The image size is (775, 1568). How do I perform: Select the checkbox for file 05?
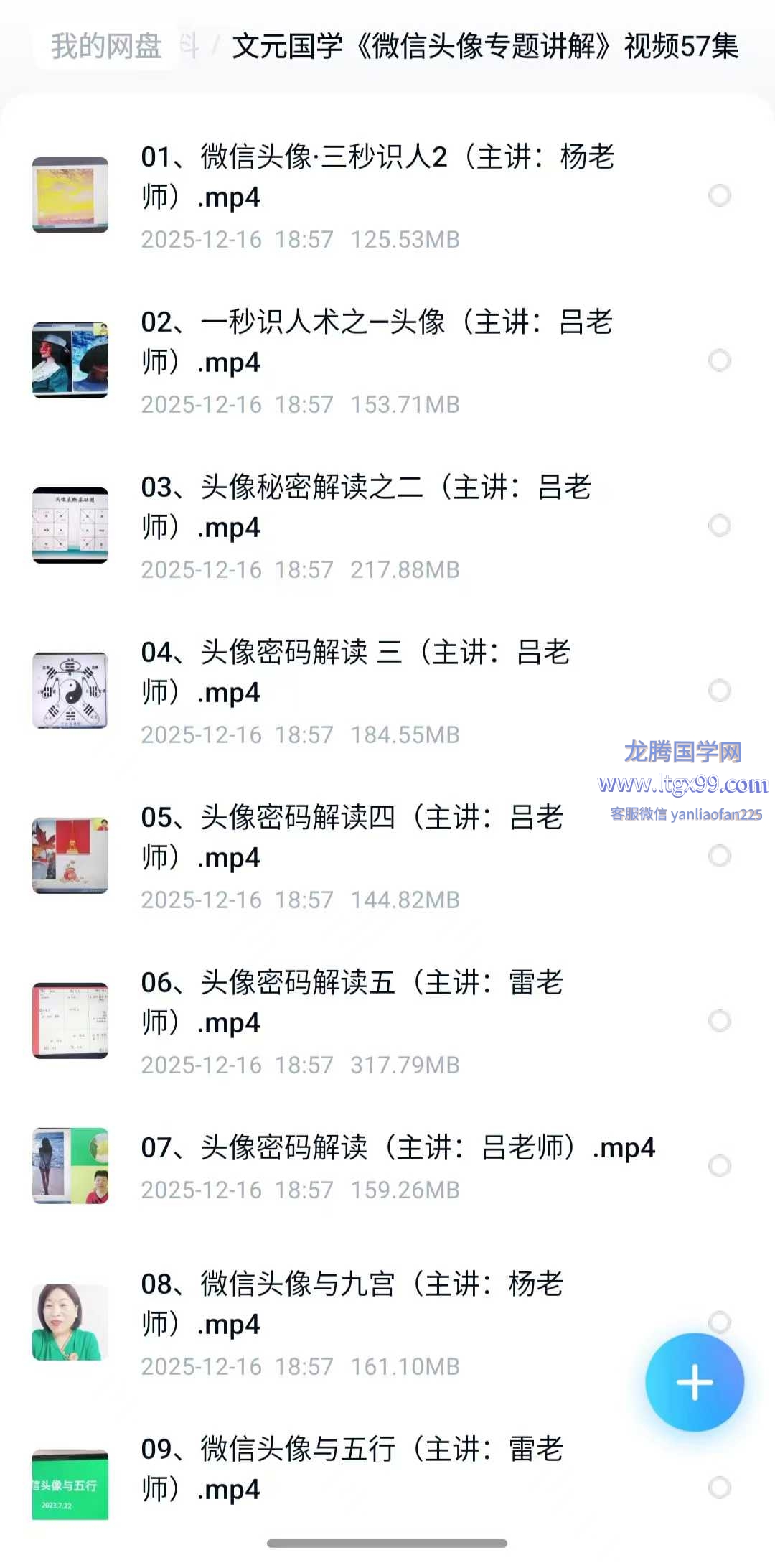[719, 856]
